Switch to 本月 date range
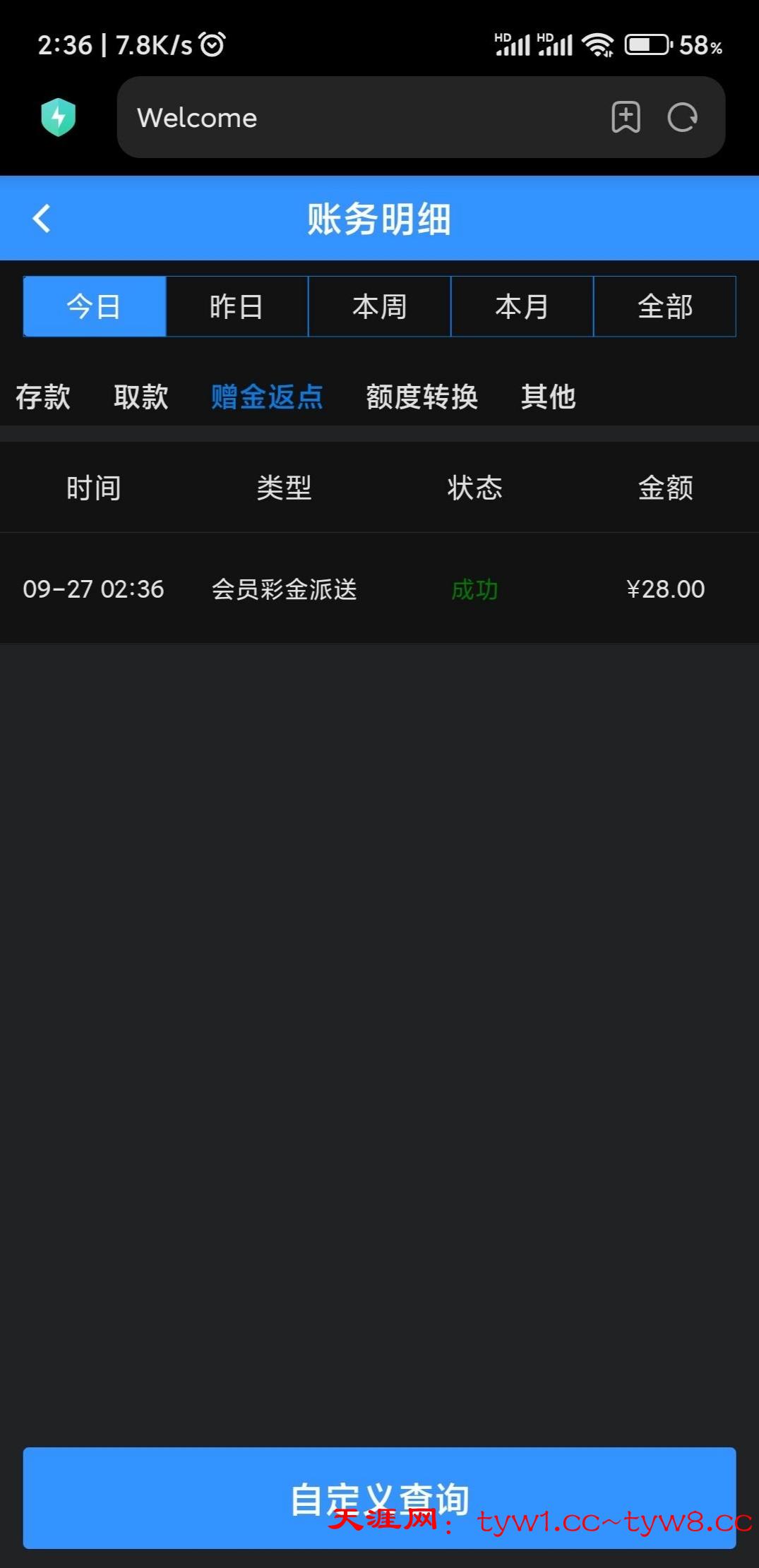Image resolution: width=759 pixels, height=1568 pixels. [x=522, y=306]
